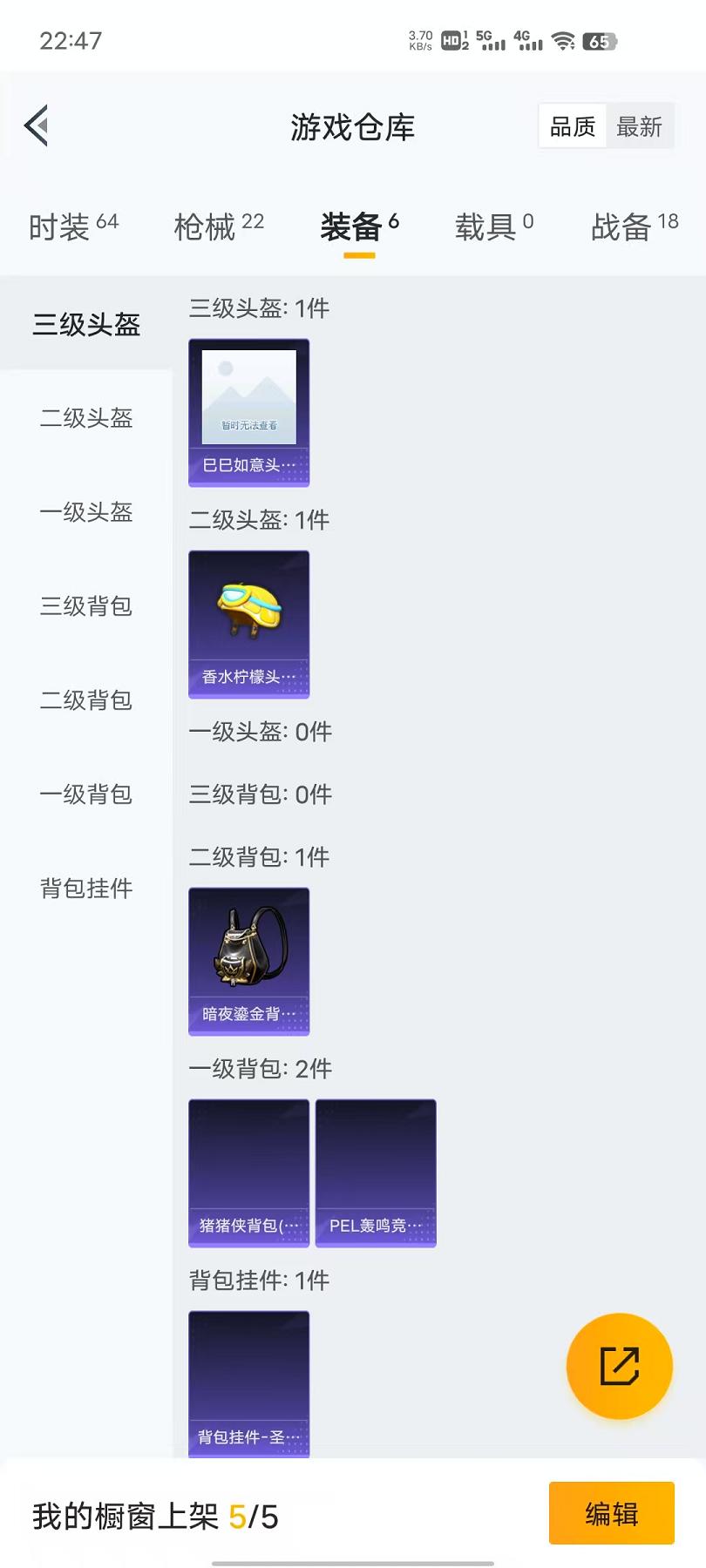706x1568 pixels.
Task: Select 一级头盔 in the side list
Action: 86,512
